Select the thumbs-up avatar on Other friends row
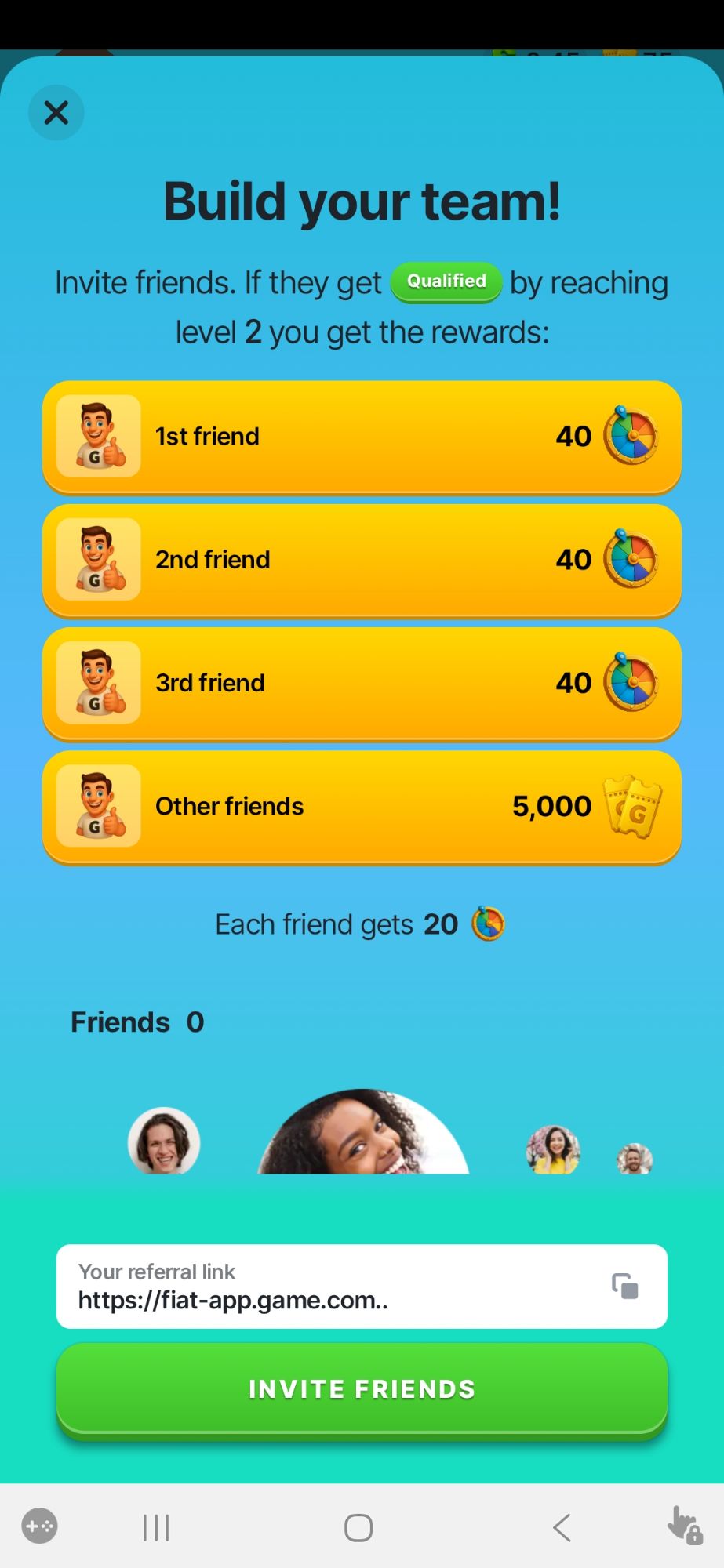The width and height of the screenshot is (724, 1568). click(x=96, y=806)
